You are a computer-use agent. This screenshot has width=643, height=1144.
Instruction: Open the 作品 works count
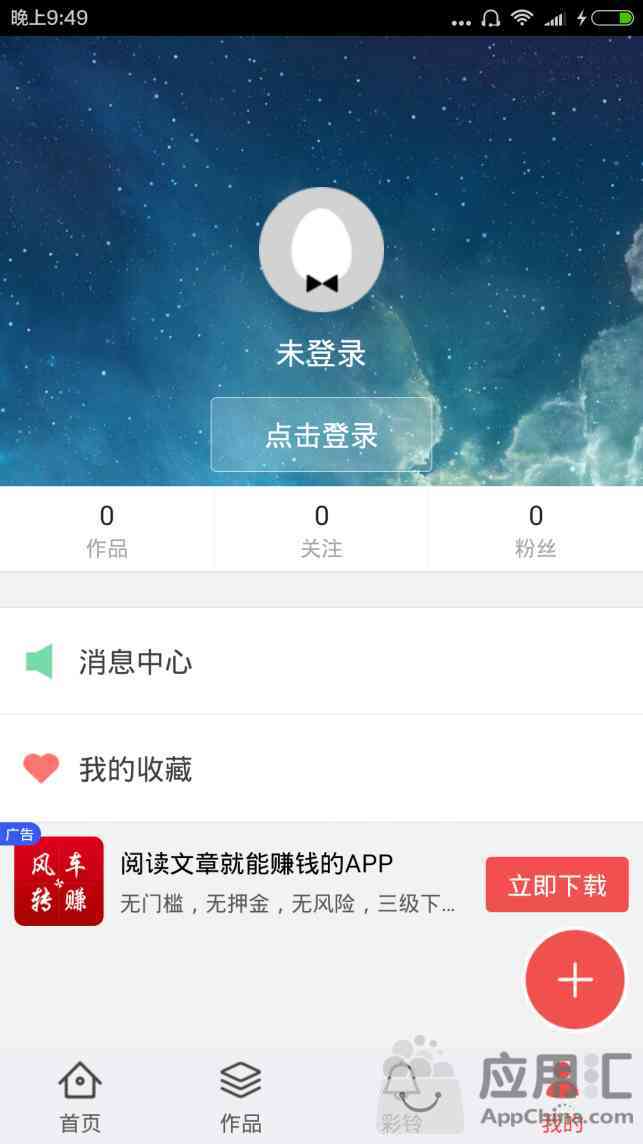coord(107,530)
